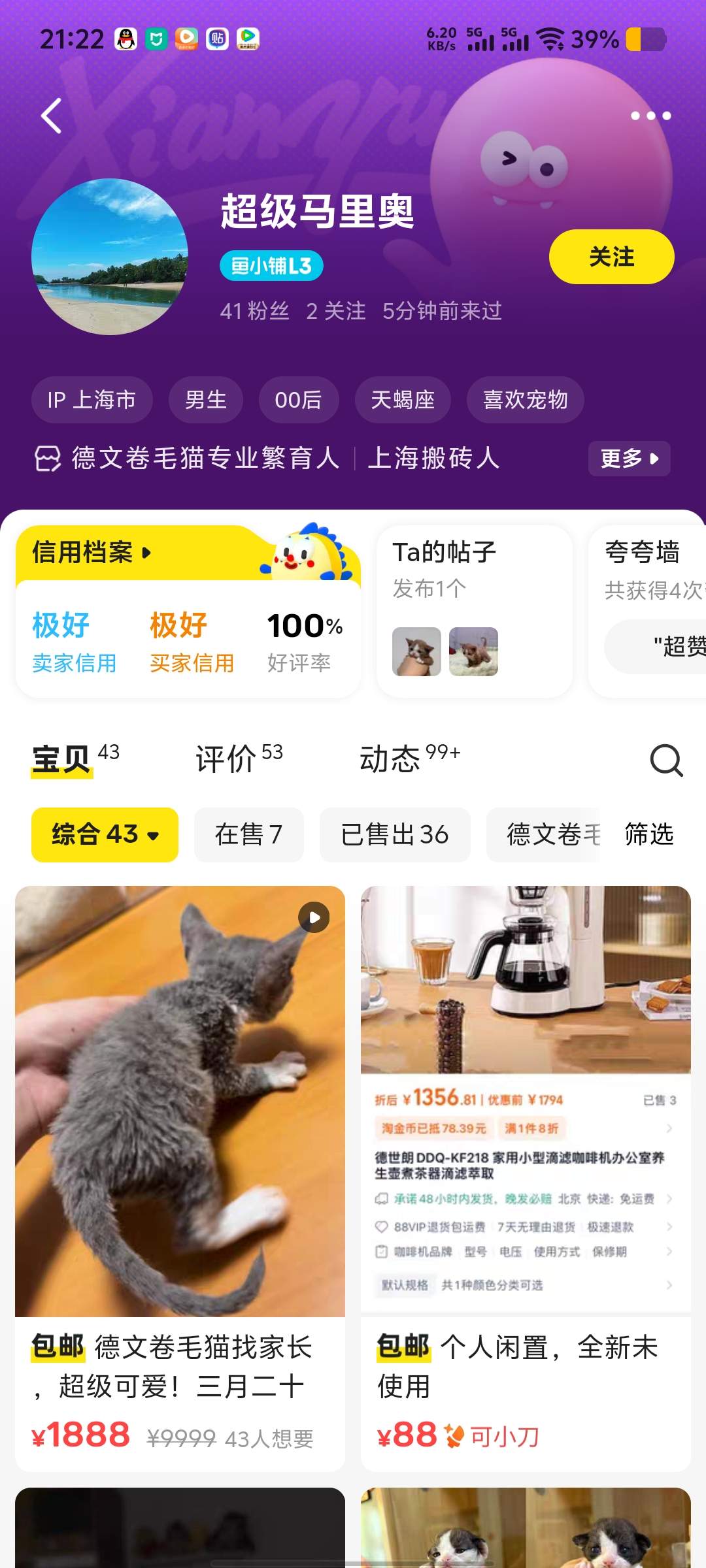
Task: Select the 德文卷毛 category chip
Action: pyautogui.click(x=552, y=835)
